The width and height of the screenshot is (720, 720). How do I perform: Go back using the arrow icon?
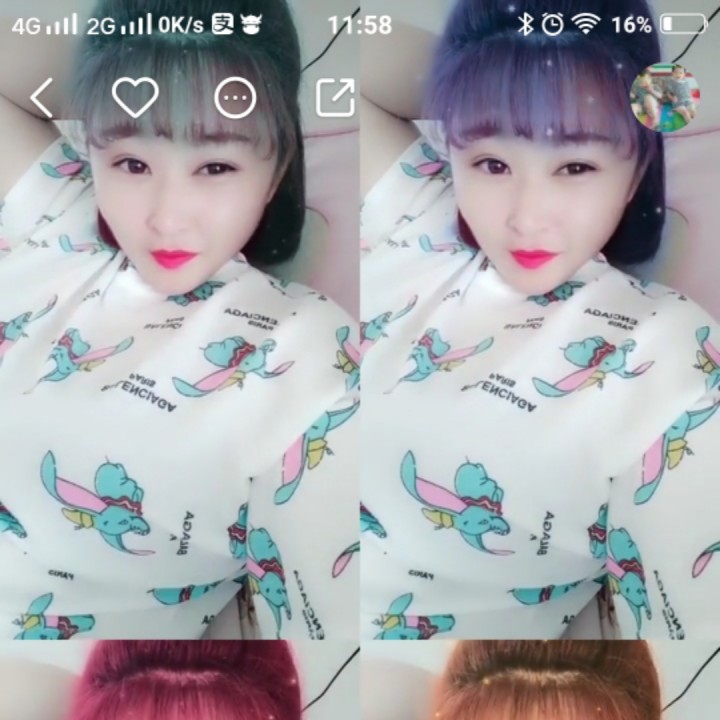pos(41,97)
